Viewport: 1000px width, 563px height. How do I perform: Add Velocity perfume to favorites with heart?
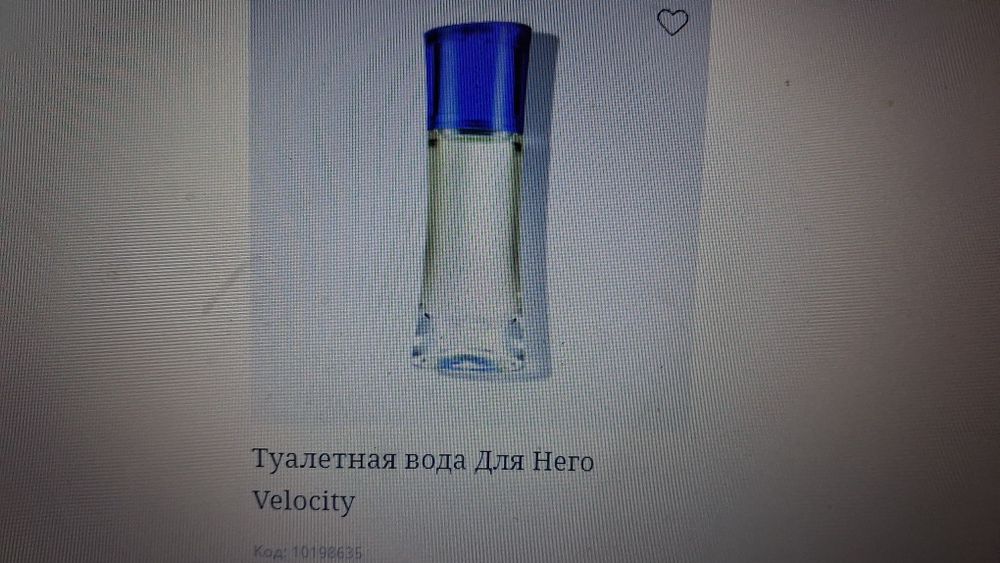tap(673, 22)
